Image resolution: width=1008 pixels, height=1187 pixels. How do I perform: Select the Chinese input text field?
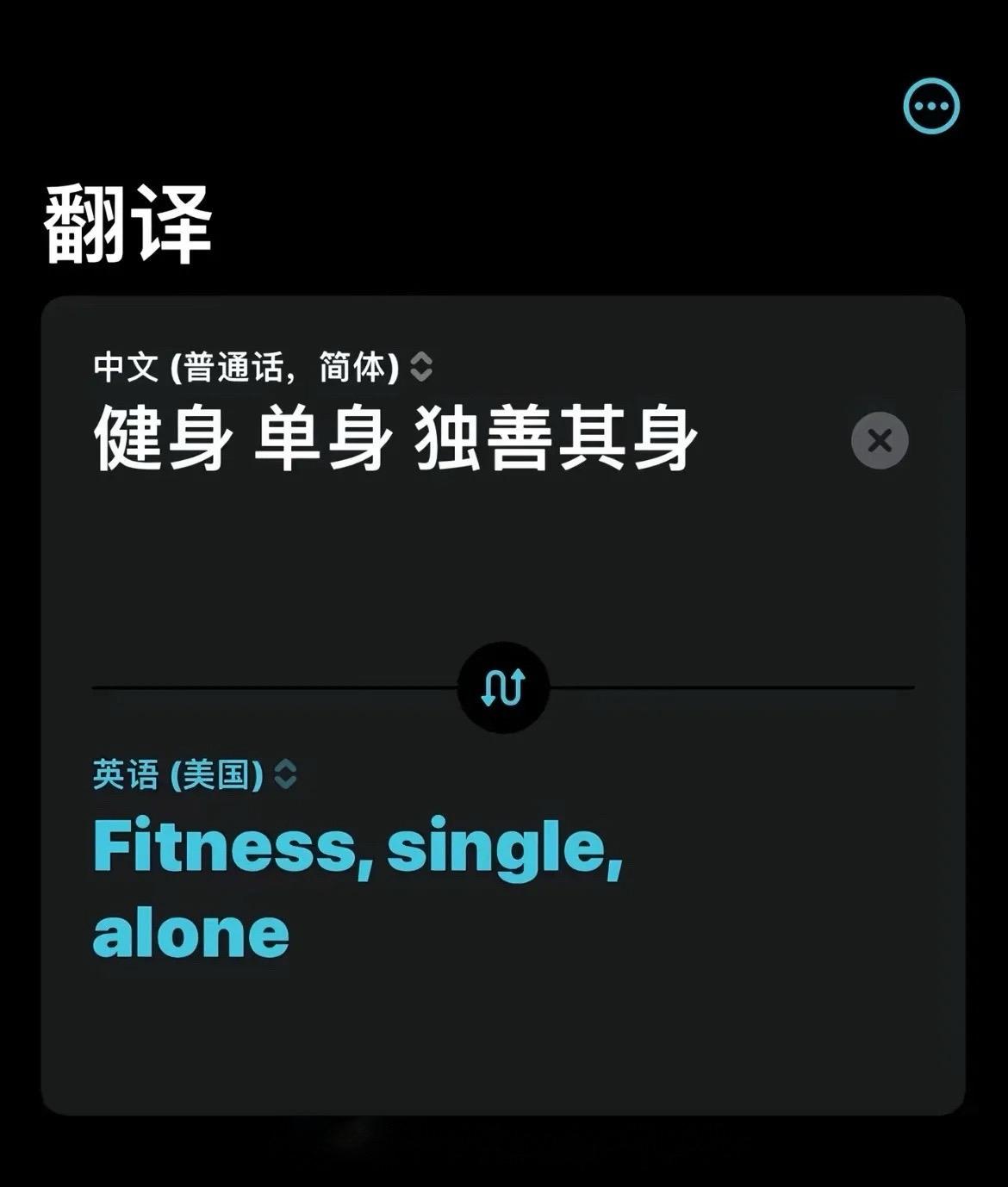(x=396, y=440)
